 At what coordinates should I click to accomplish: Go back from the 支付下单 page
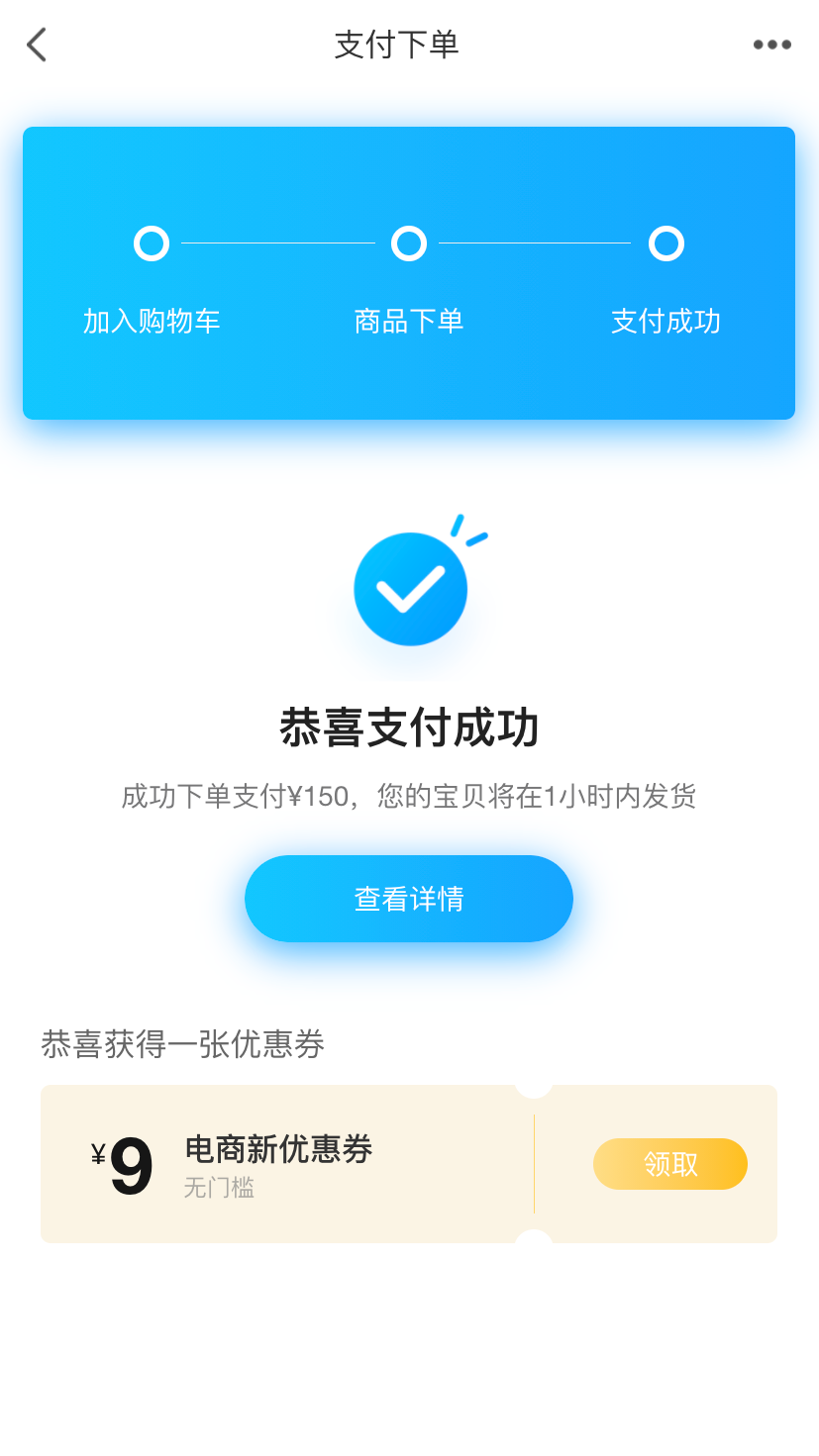tap(37, 45)
